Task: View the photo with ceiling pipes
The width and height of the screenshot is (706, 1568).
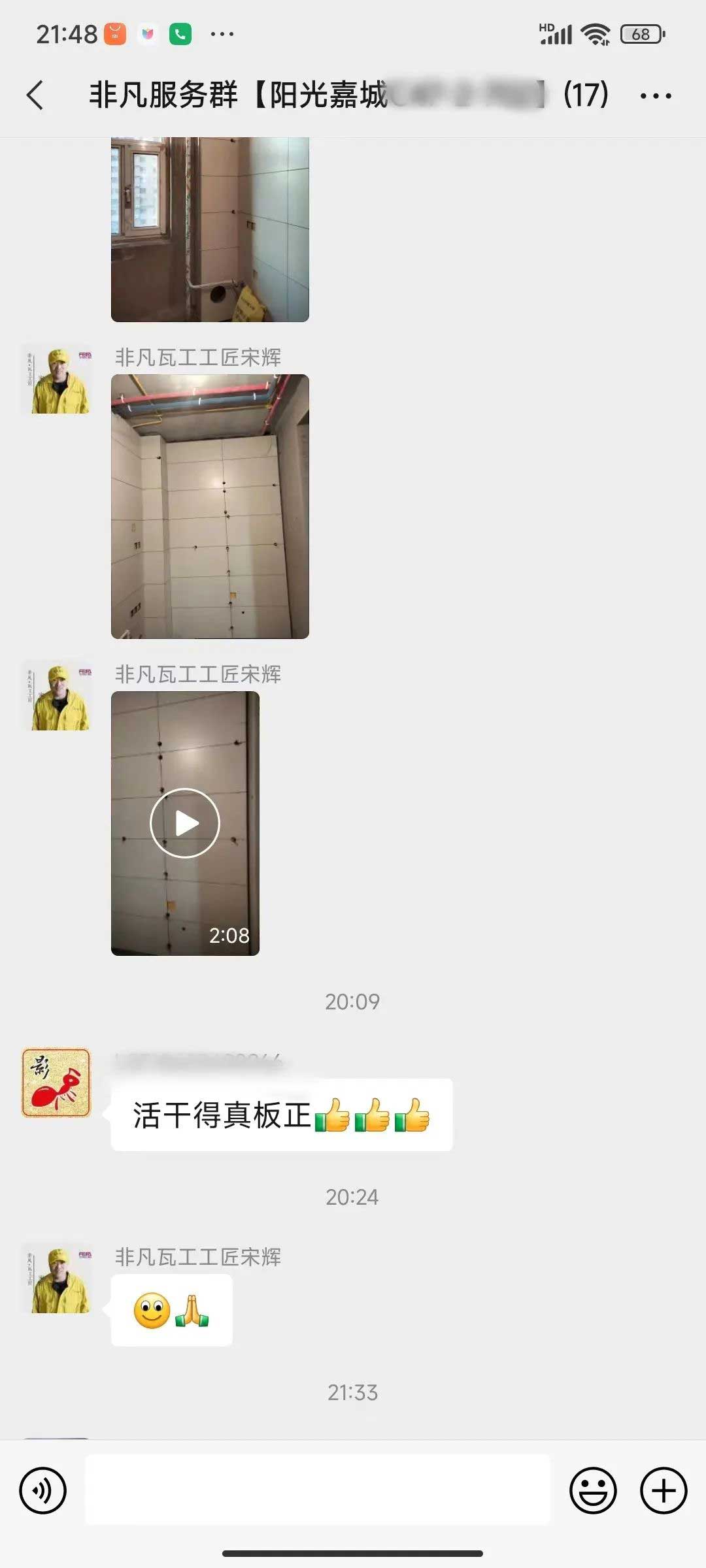Action: (210, 506)
